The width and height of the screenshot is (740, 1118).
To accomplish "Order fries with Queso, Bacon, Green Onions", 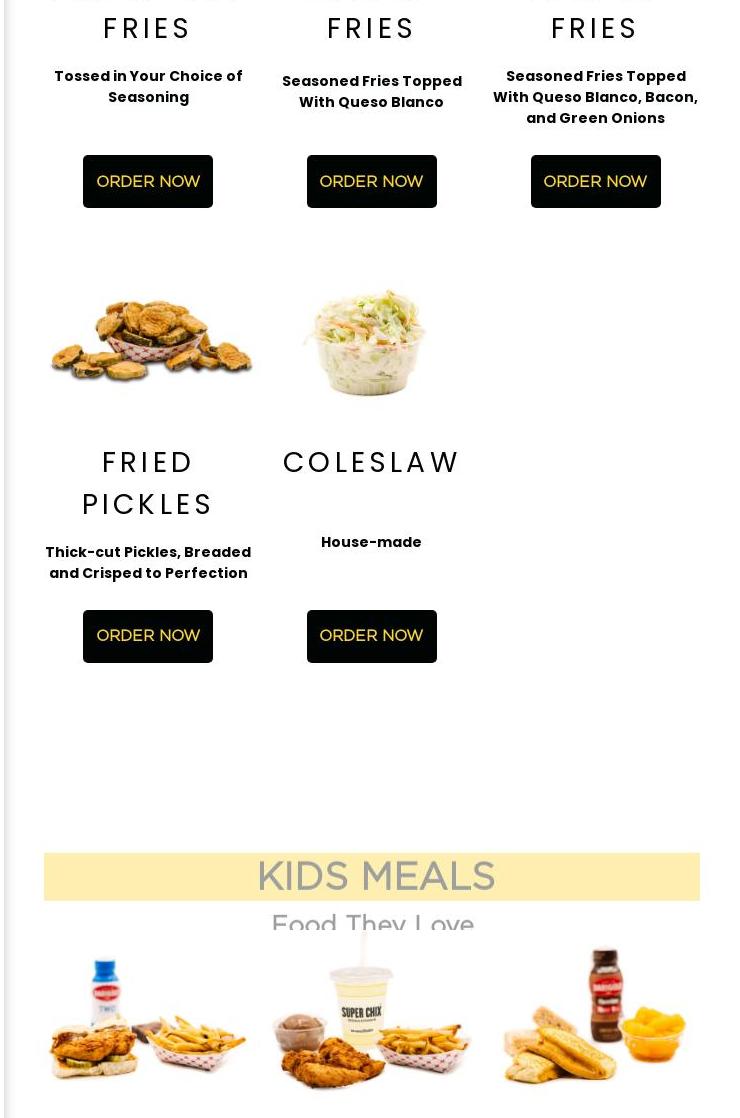I will pos(595,181).
